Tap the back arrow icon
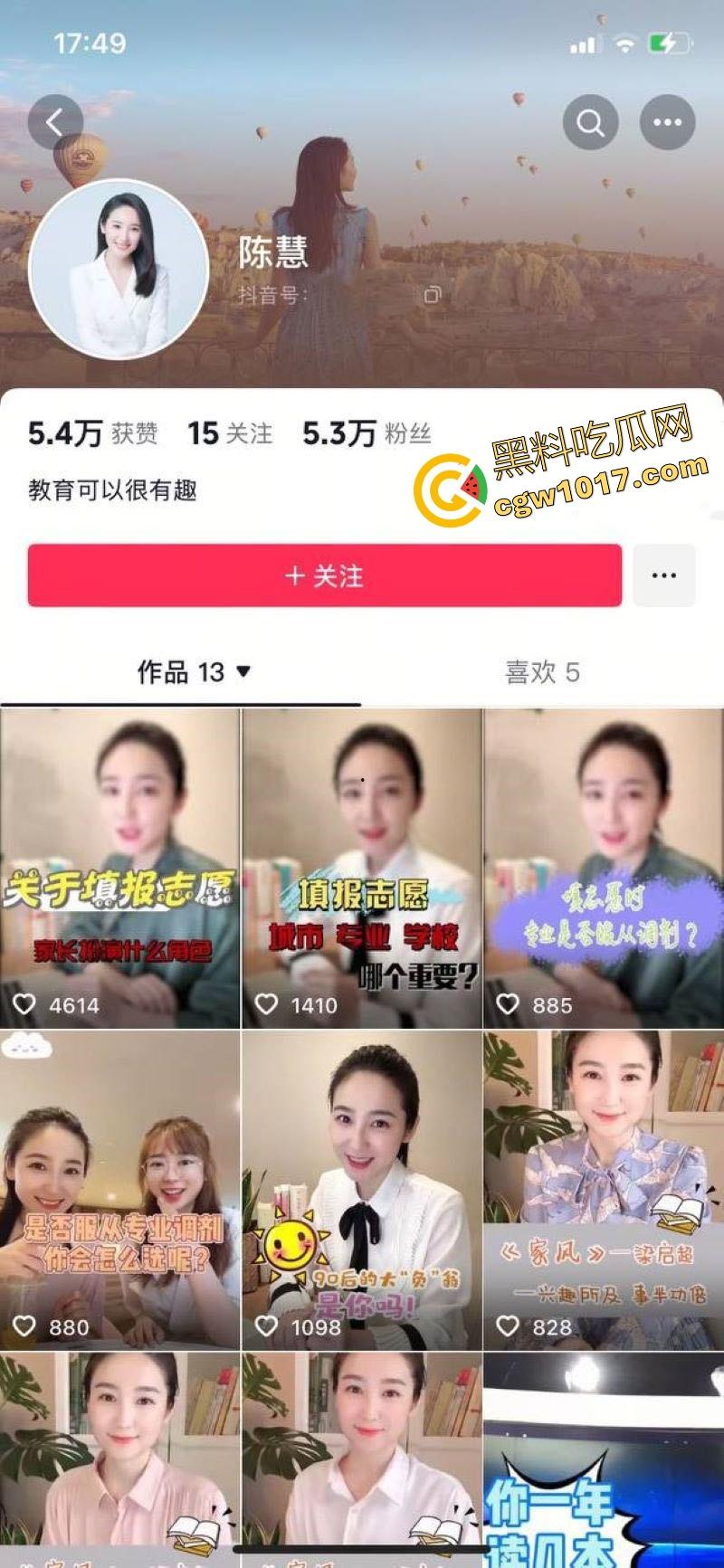 coord(56,121)
